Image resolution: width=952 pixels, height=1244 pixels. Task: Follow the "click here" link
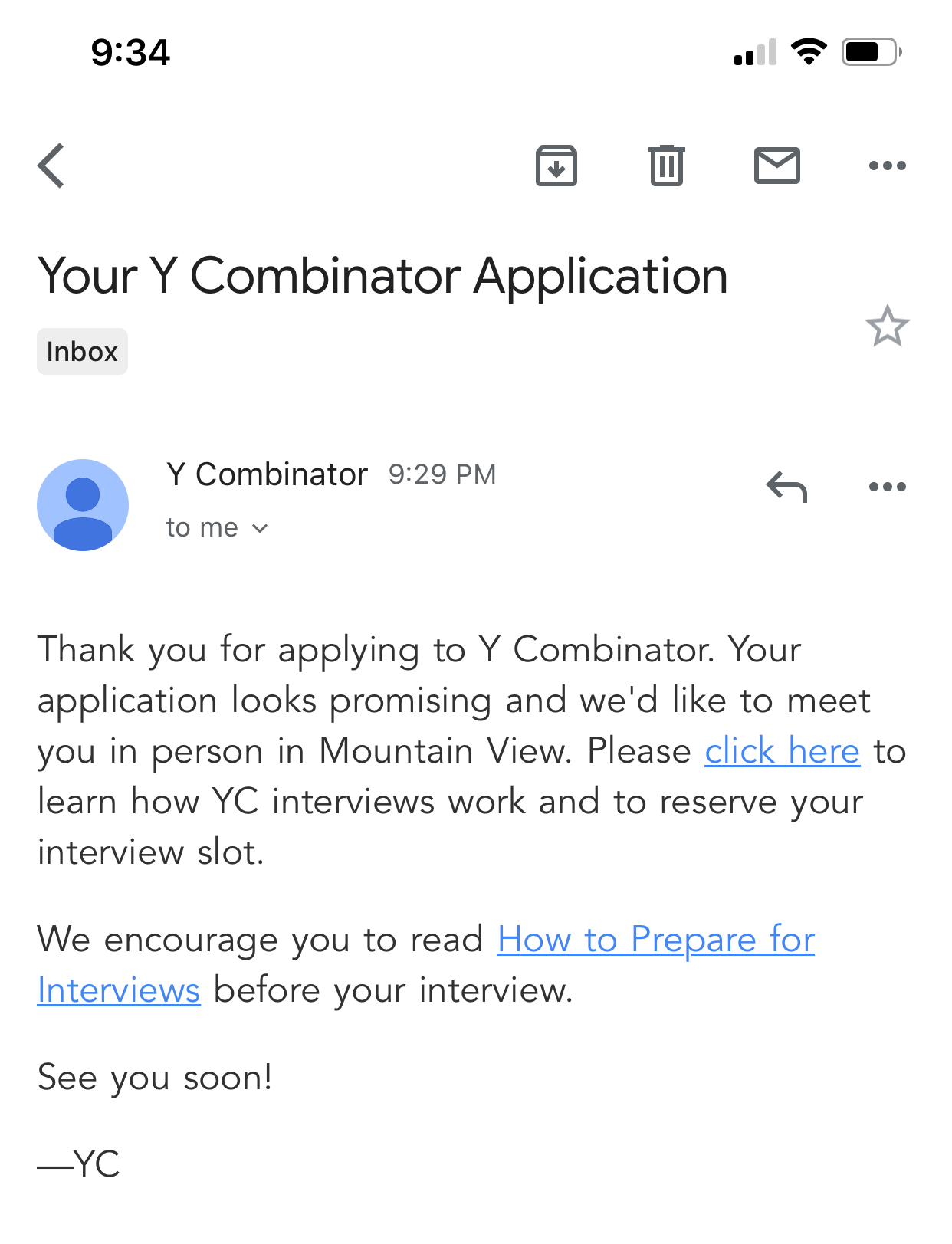[782, 751]
